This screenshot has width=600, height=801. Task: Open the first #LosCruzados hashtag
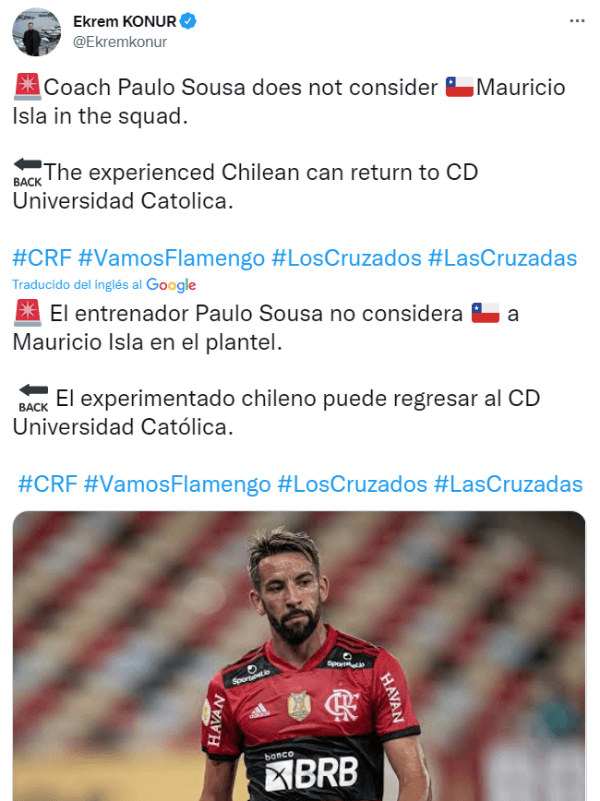pos(346,258)
